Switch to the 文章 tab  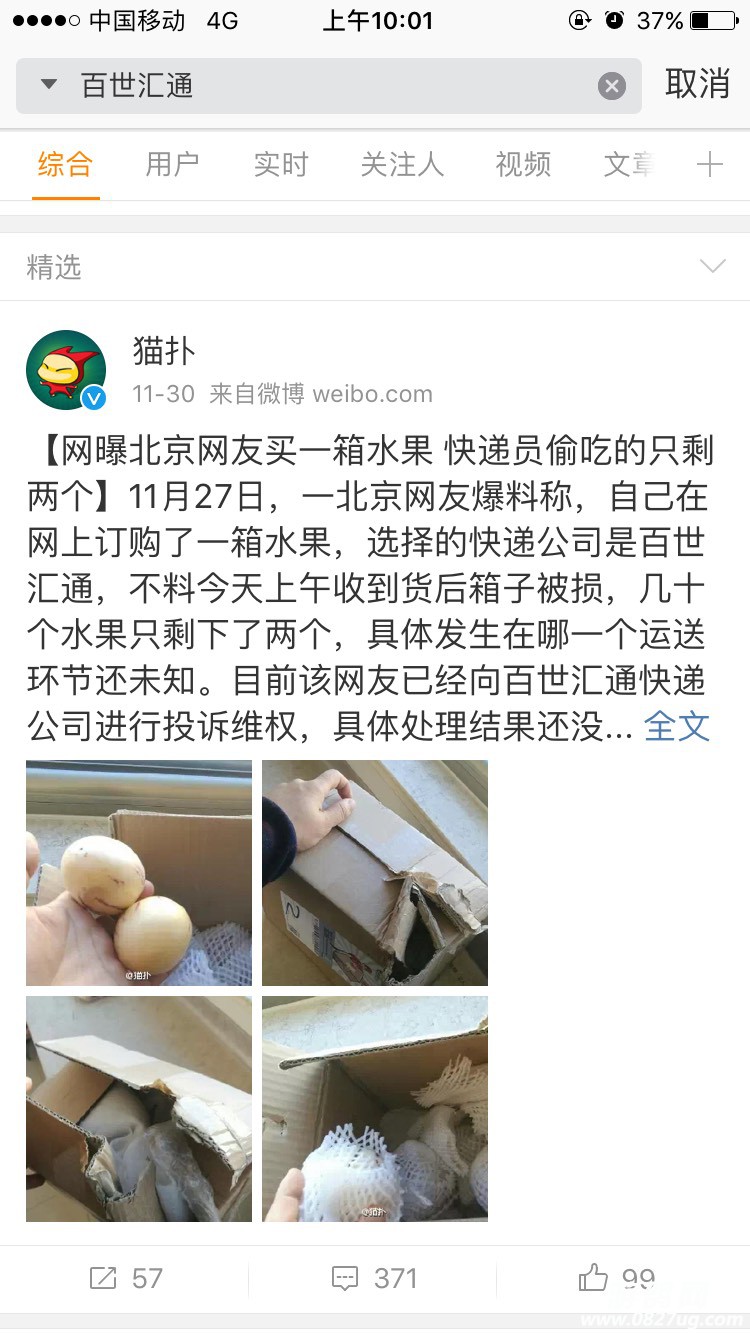click(x=629, y=164)
